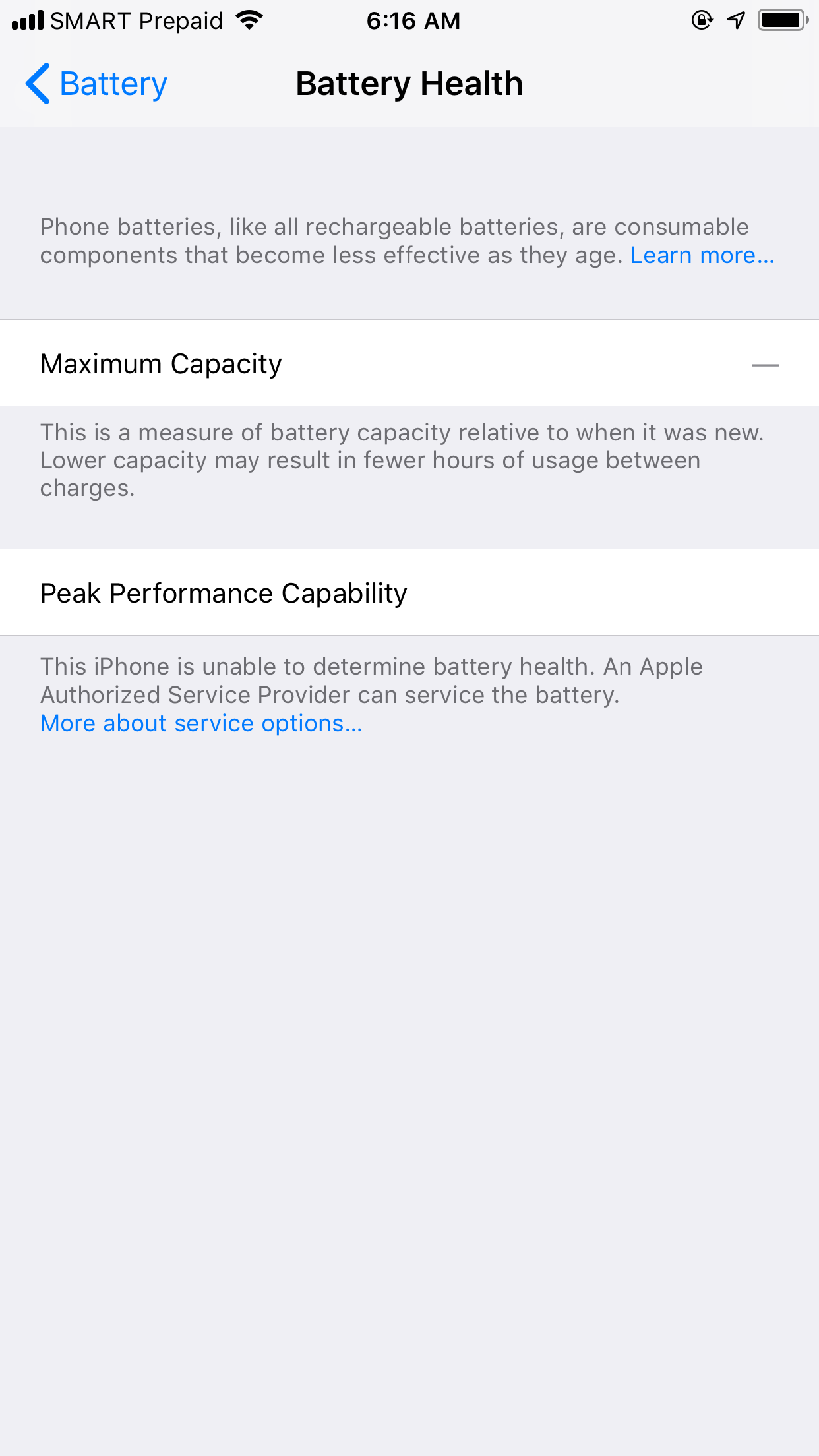Go back to Battery settings
This screenshot has height=1456, width=819.
pos(96,84)
